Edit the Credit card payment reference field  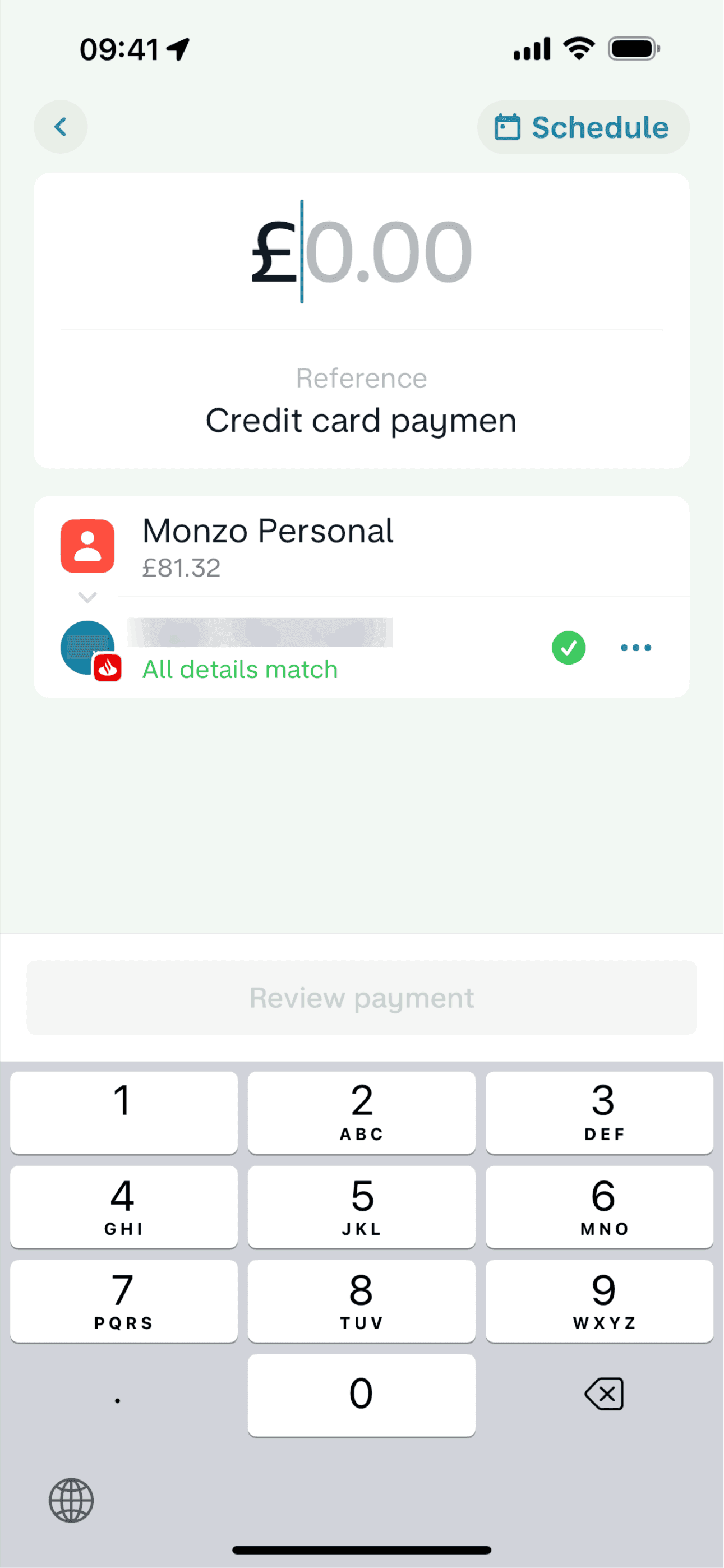point(362,419)
